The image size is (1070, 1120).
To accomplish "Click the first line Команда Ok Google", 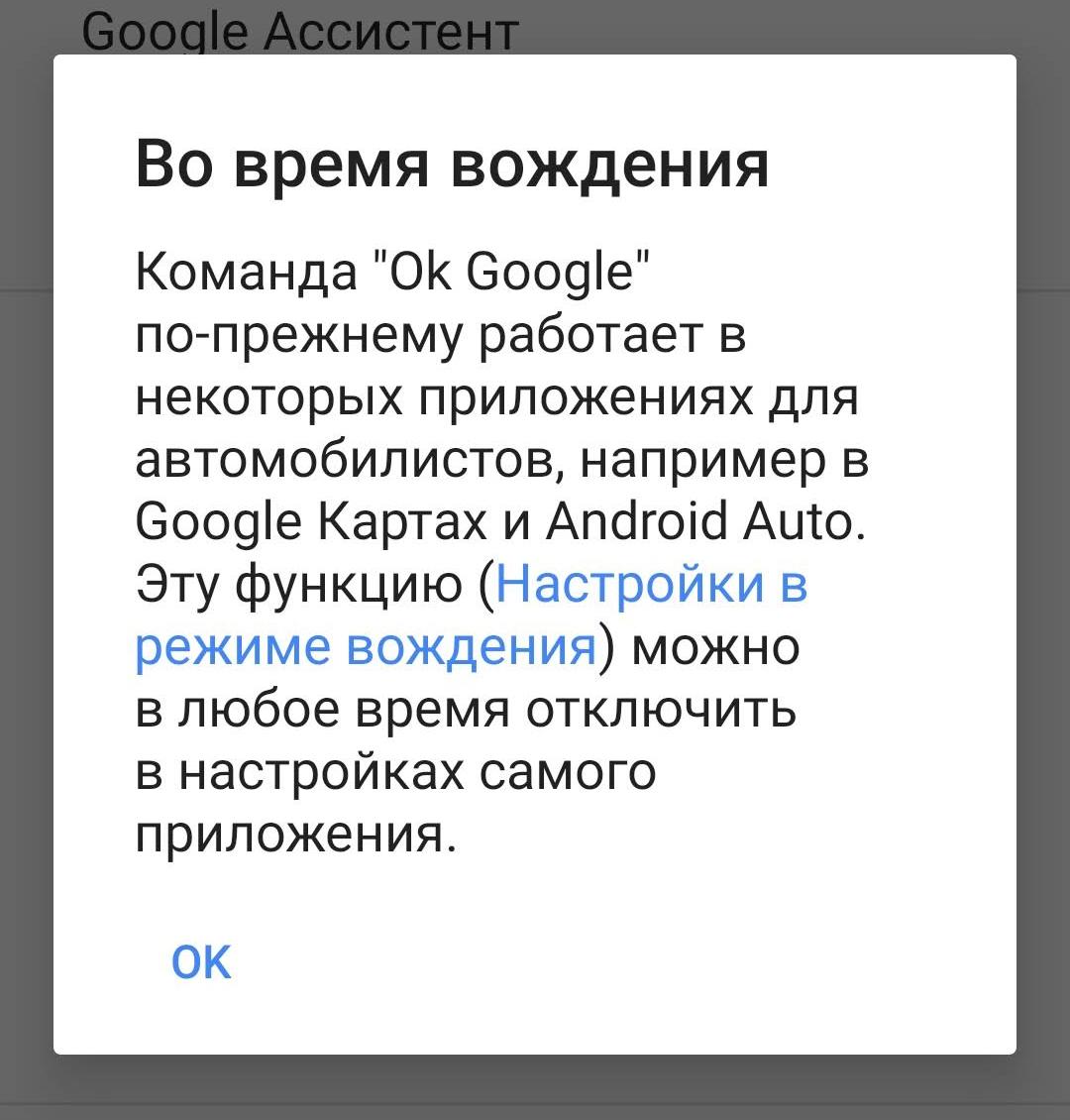I will (x=391, y=273).
